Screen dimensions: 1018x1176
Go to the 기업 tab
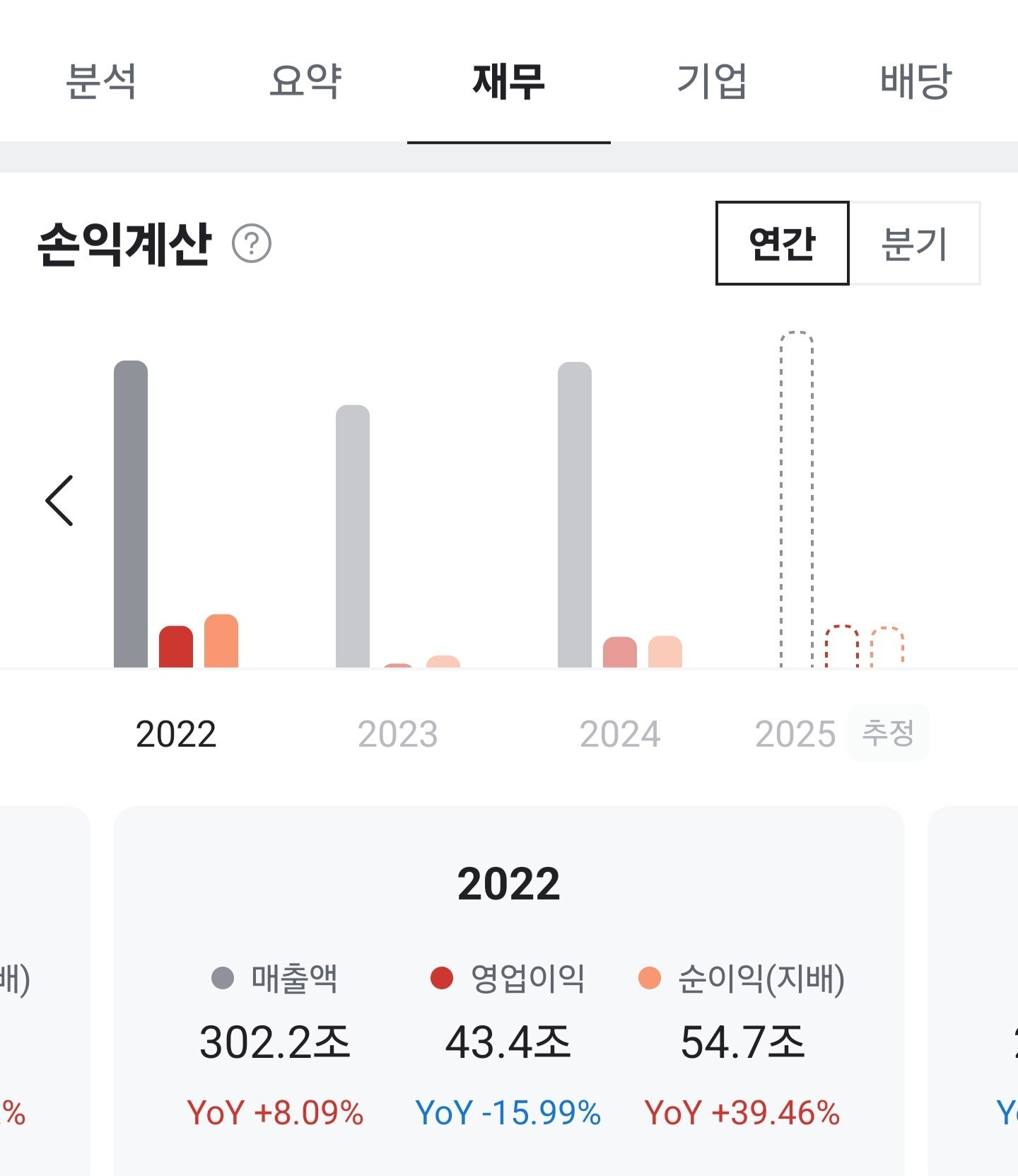click(x=712, y=81)
